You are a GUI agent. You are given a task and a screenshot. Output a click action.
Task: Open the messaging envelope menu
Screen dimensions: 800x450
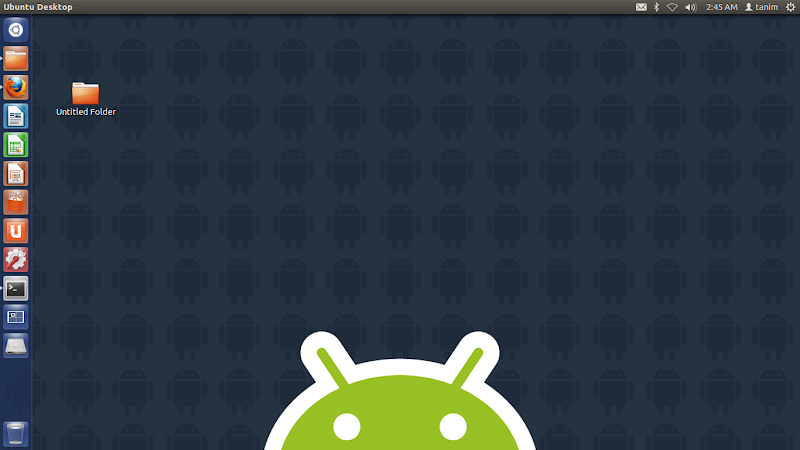tap(641, 7)
